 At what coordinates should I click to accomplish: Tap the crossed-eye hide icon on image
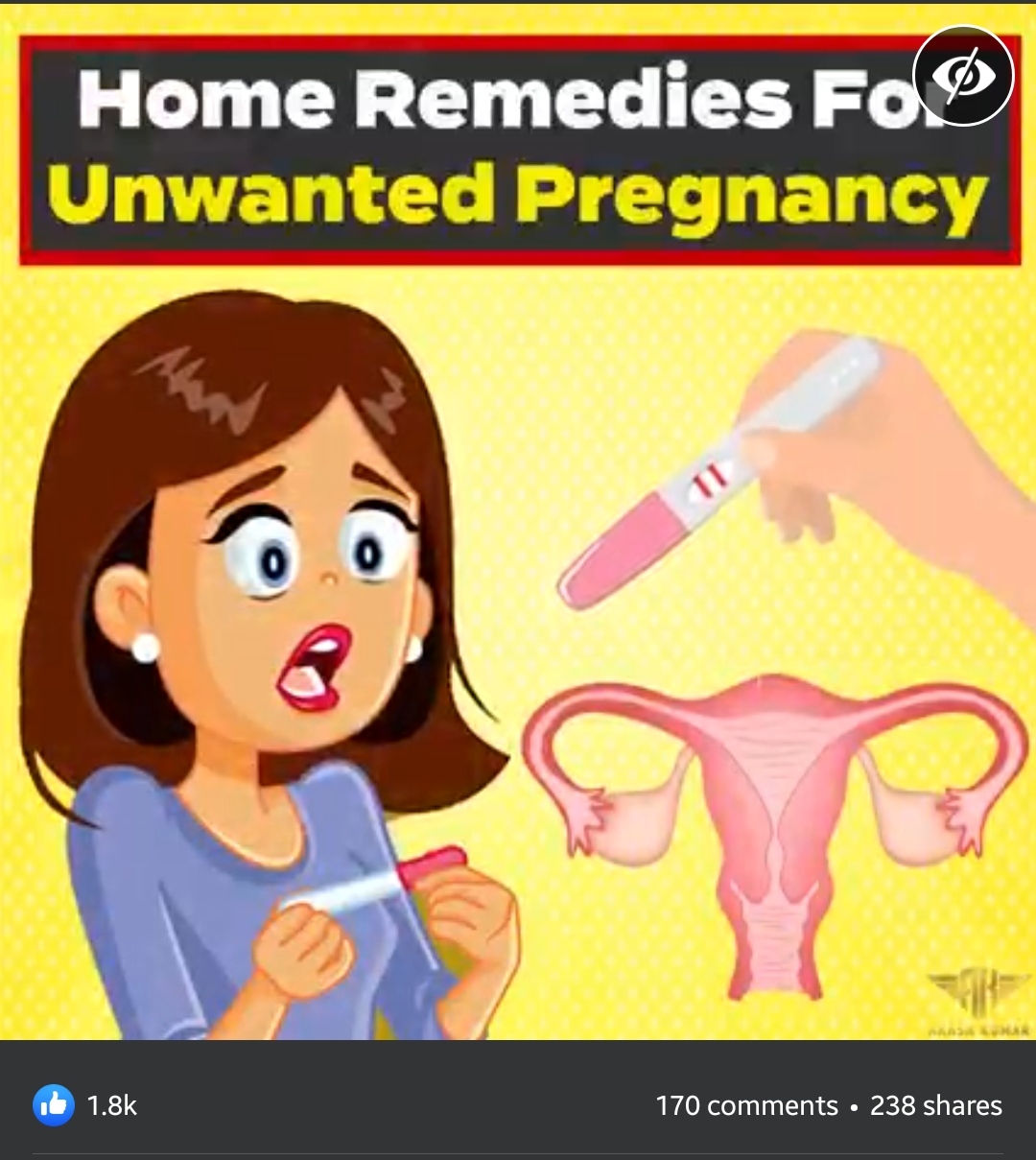click(x=963, y=76)
